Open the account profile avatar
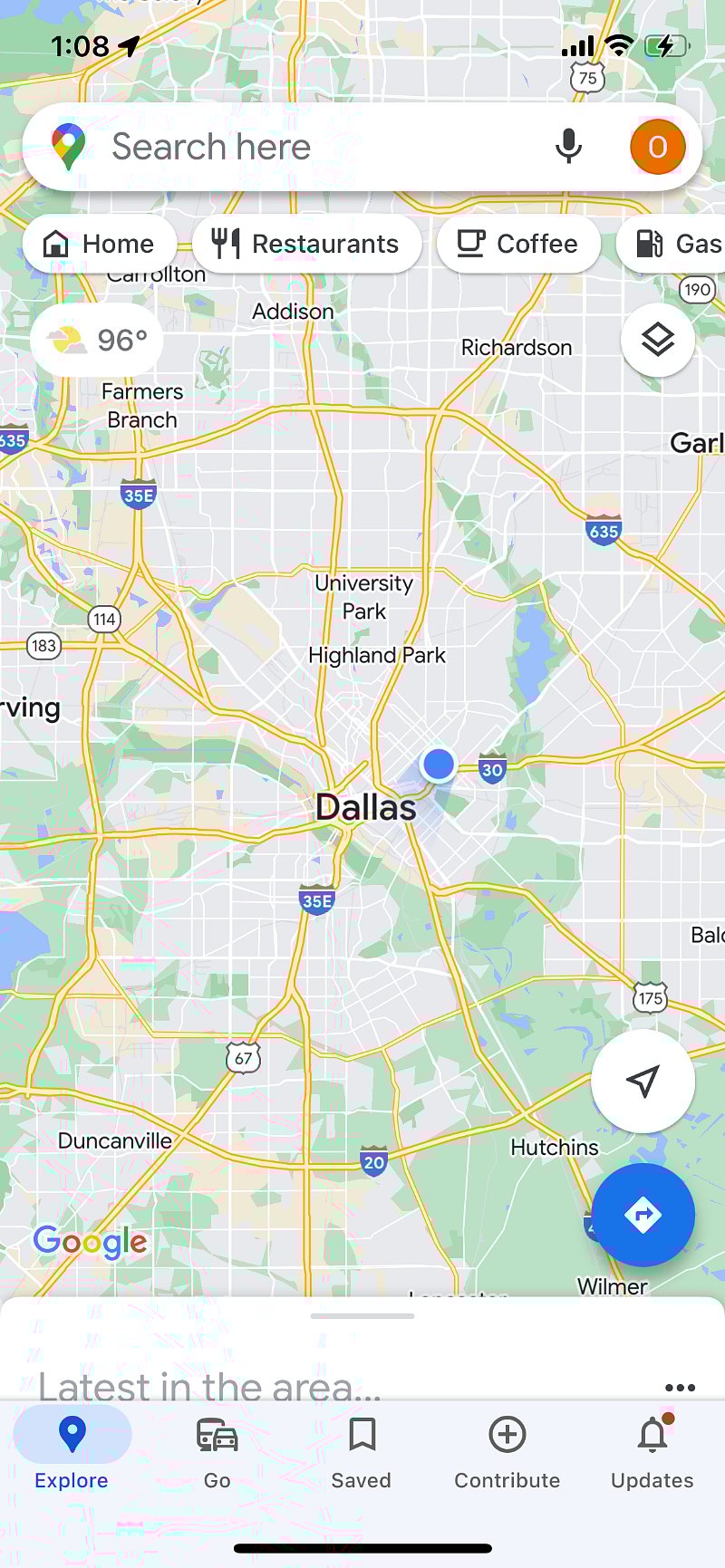This screenshot has width=725, height=1568. click(x=657, y=147)
